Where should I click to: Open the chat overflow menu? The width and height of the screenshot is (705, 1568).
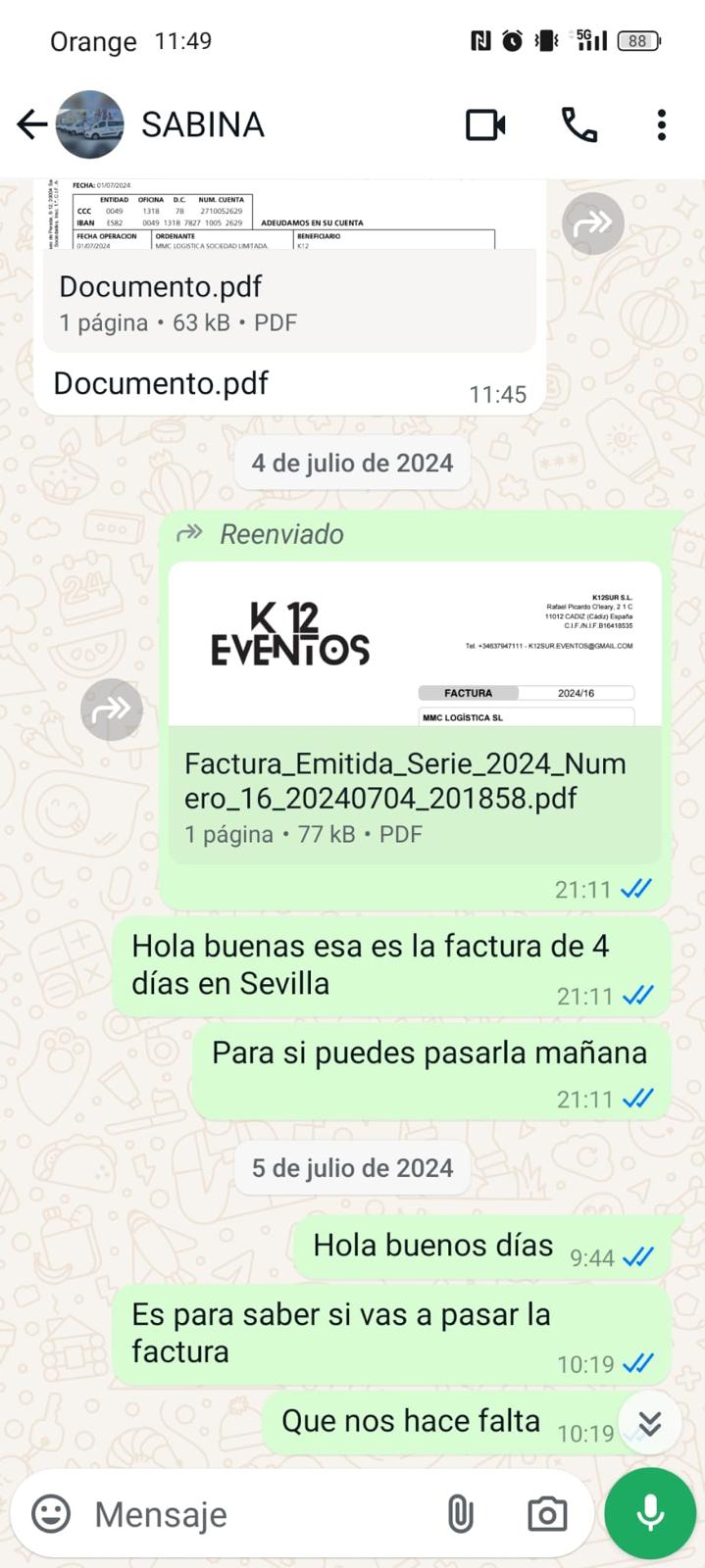(662, 124)
